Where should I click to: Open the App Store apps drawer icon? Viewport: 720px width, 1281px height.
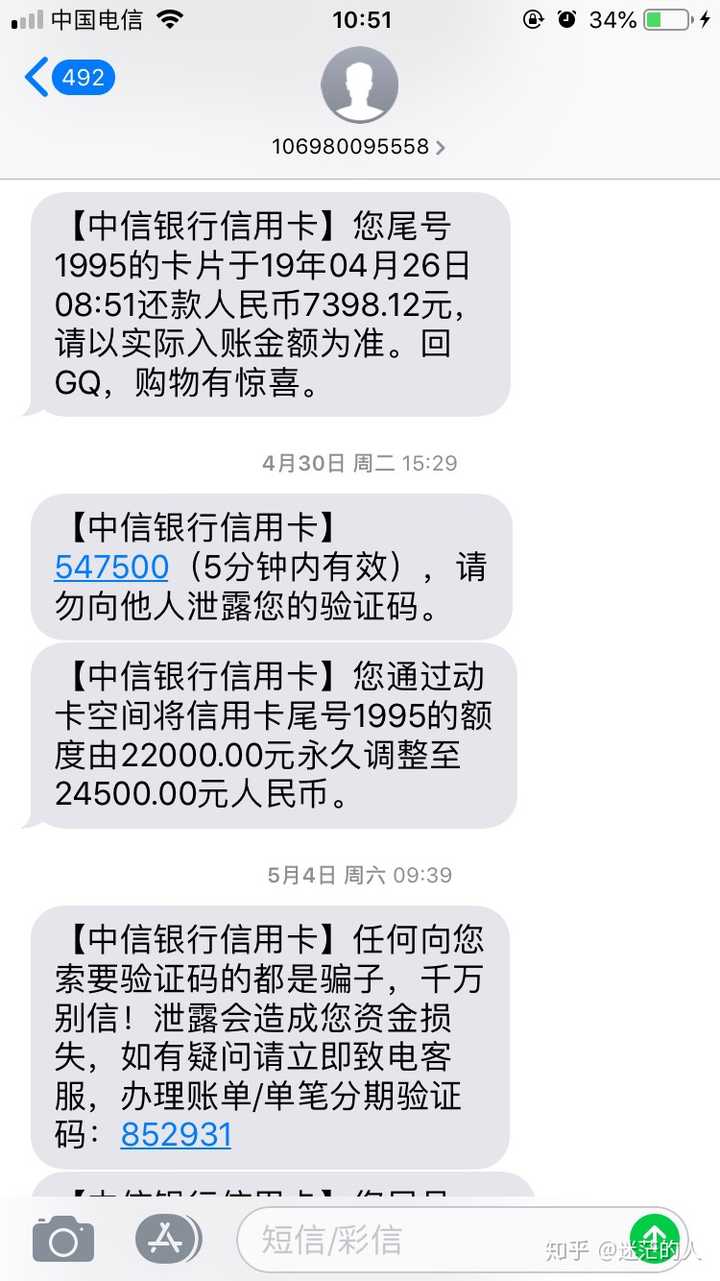pos(167,1238)
